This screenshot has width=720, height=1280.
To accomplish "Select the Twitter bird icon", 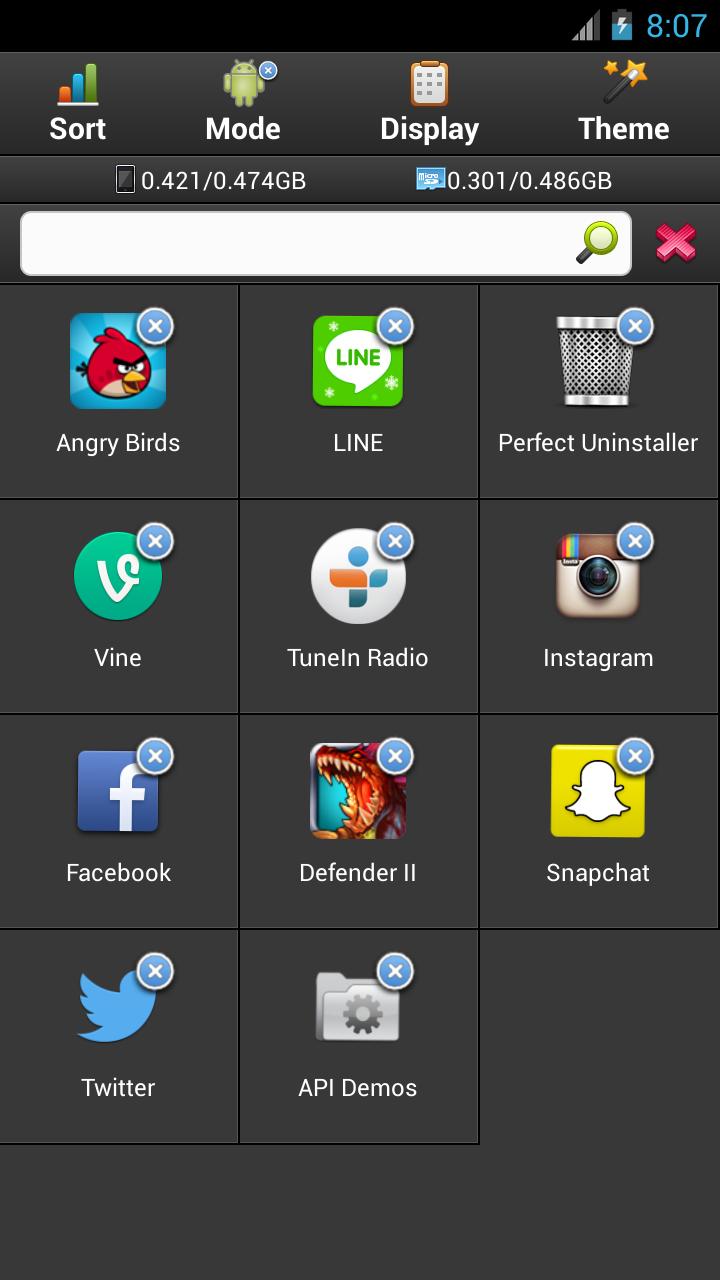I will (117, 1005).
